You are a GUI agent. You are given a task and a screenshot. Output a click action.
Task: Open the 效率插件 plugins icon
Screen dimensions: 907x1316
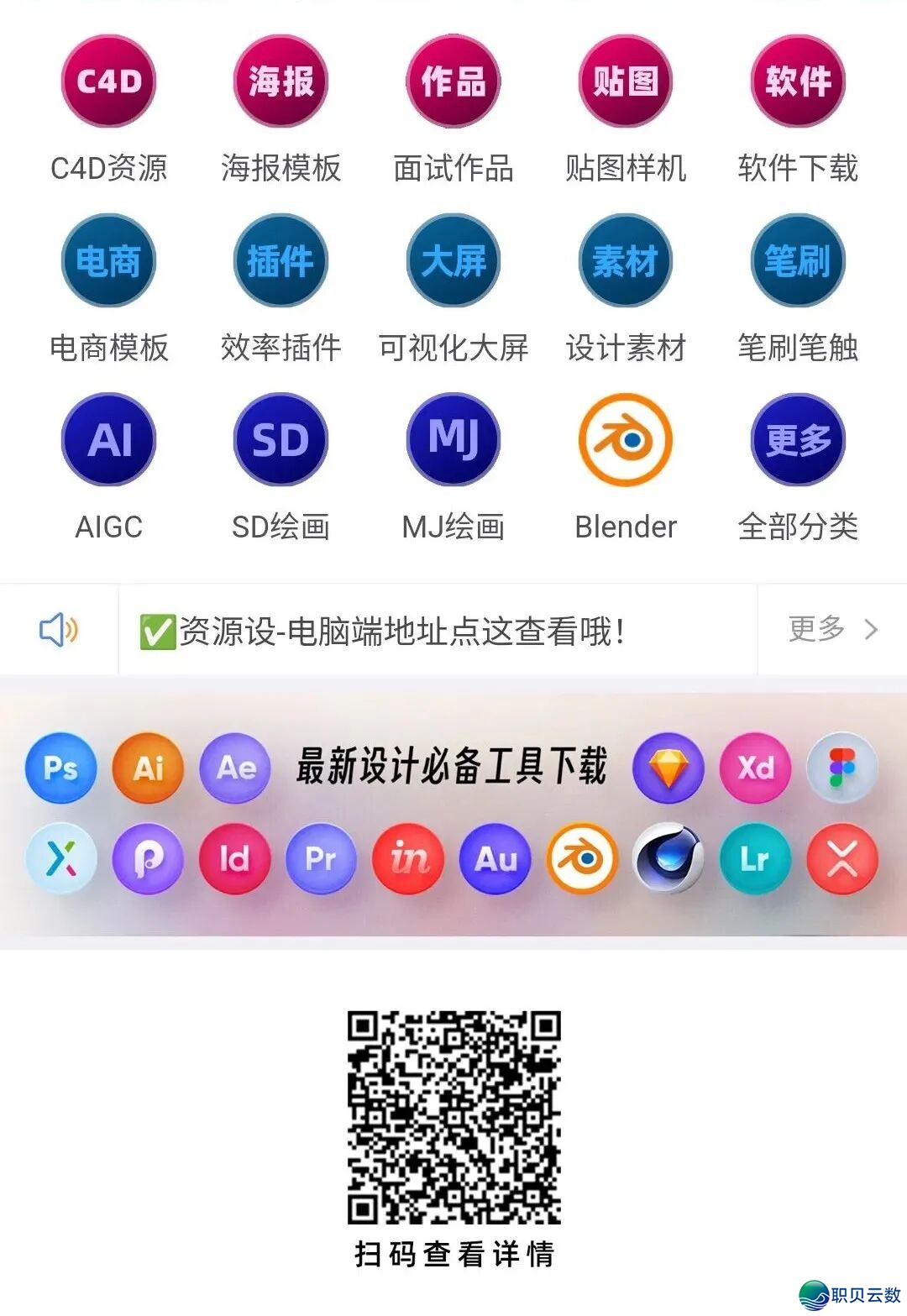(x=280, y=261)
